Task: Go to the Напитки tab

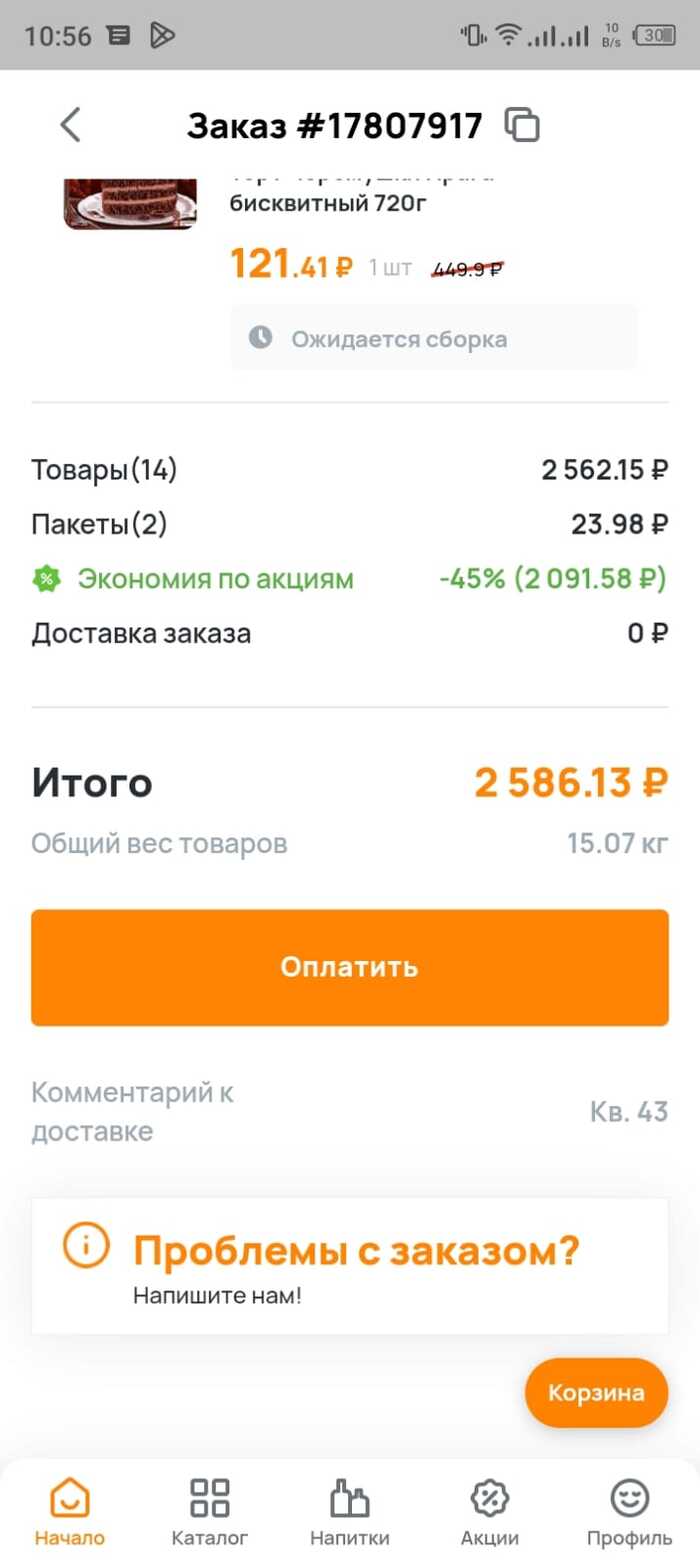Action: [x=350, y=1512]
